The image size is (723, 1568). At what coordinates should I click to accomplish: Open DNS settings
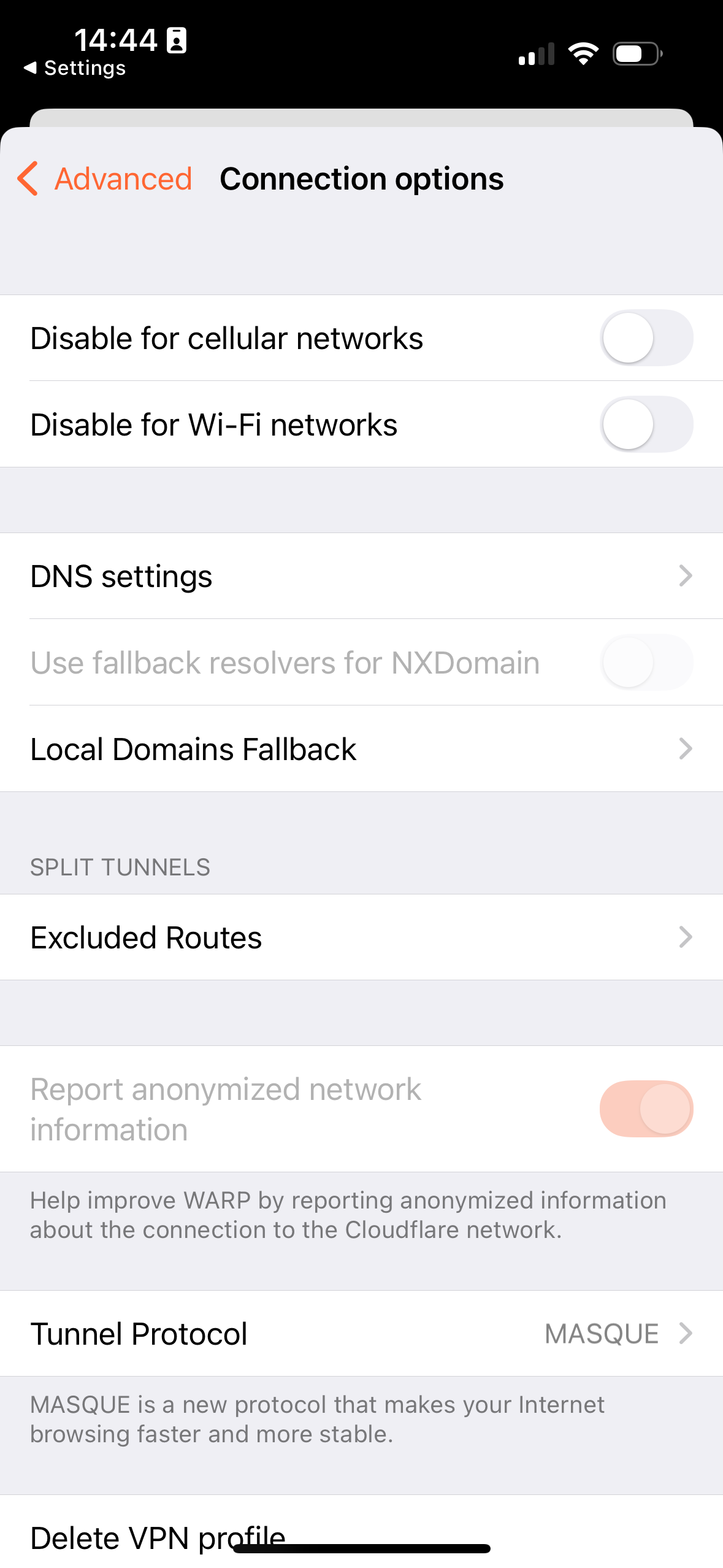click(361, 576)
